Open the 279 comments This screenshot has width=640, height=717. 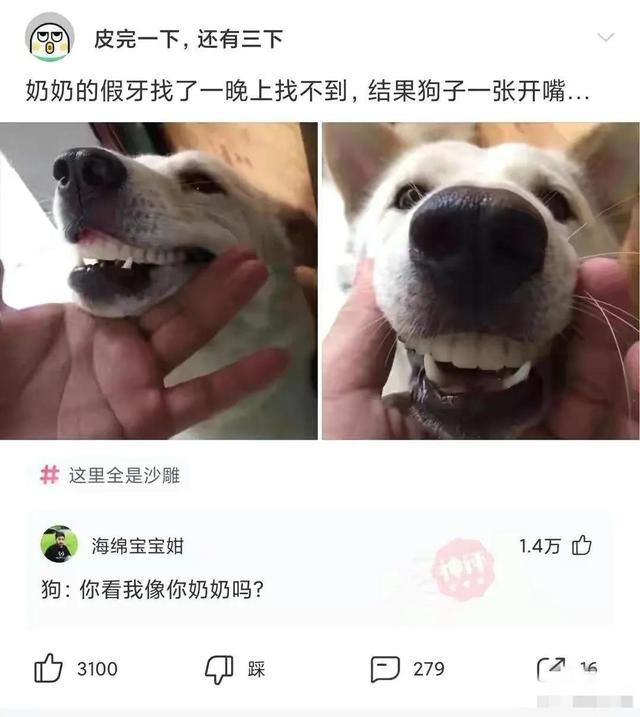click(385, 669)
